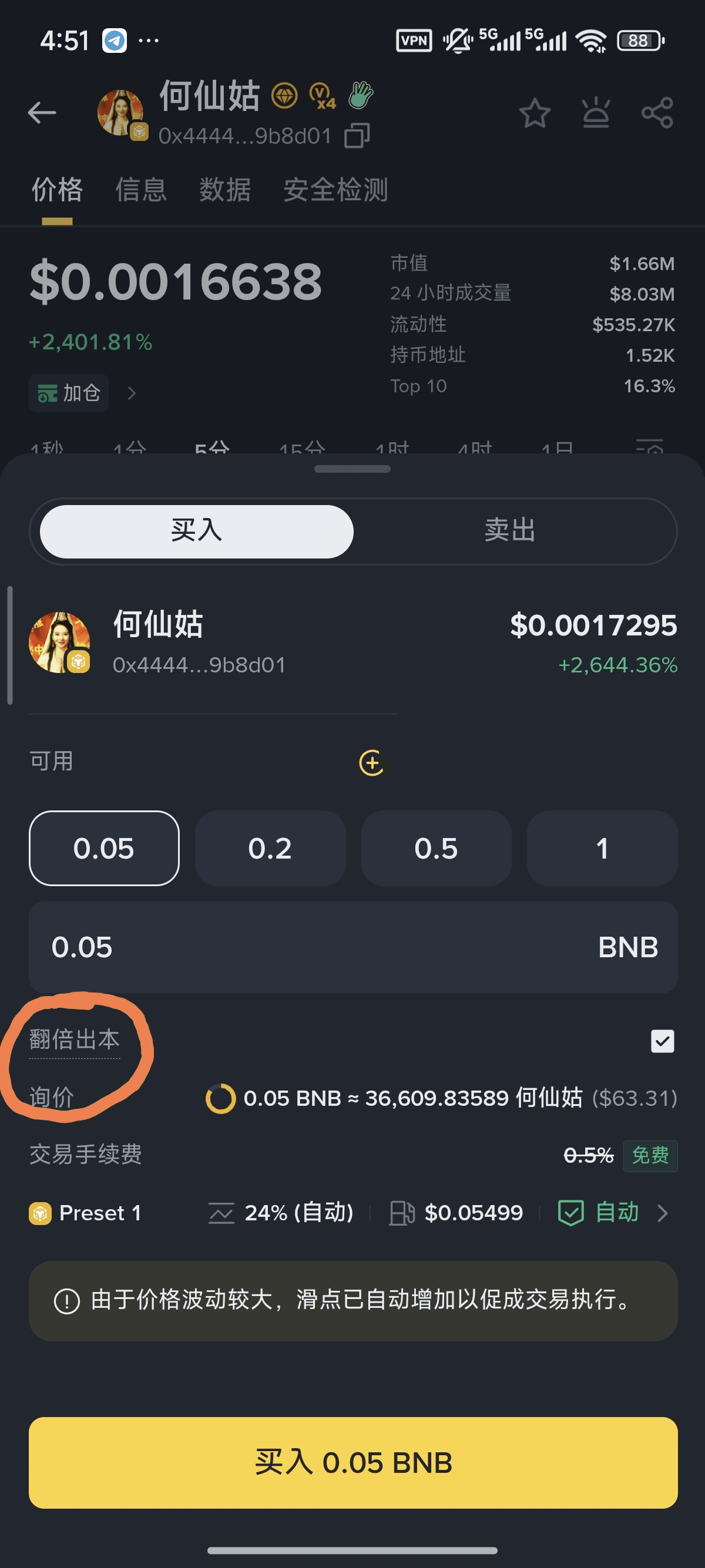Choose the 0.5 amount chip
The image size is (705, 1568).
pyautogui.click(x=436, y=848)
